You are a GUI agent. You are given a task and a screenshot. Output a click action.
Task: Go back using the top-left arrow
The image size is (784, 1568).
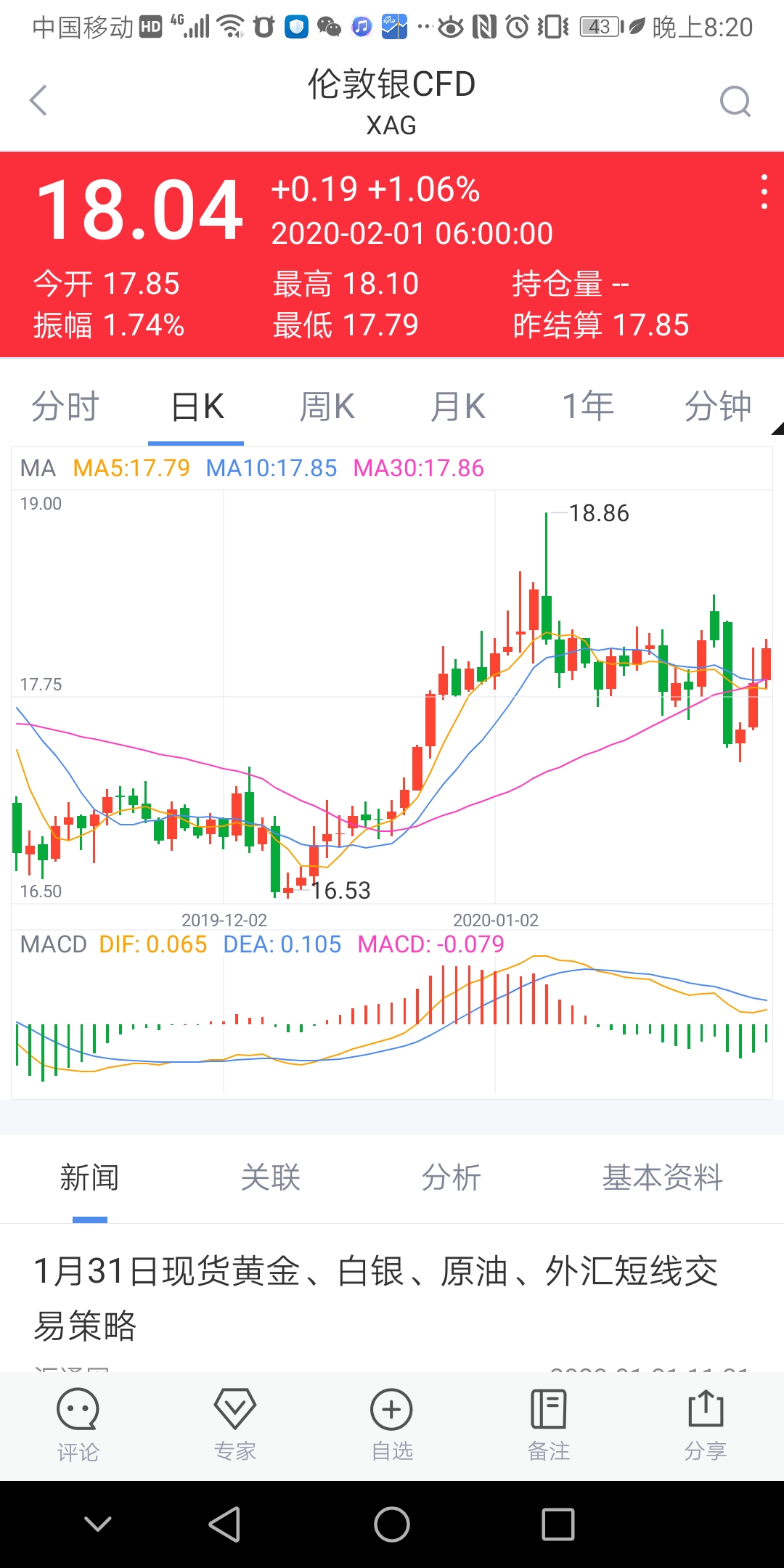38,101
